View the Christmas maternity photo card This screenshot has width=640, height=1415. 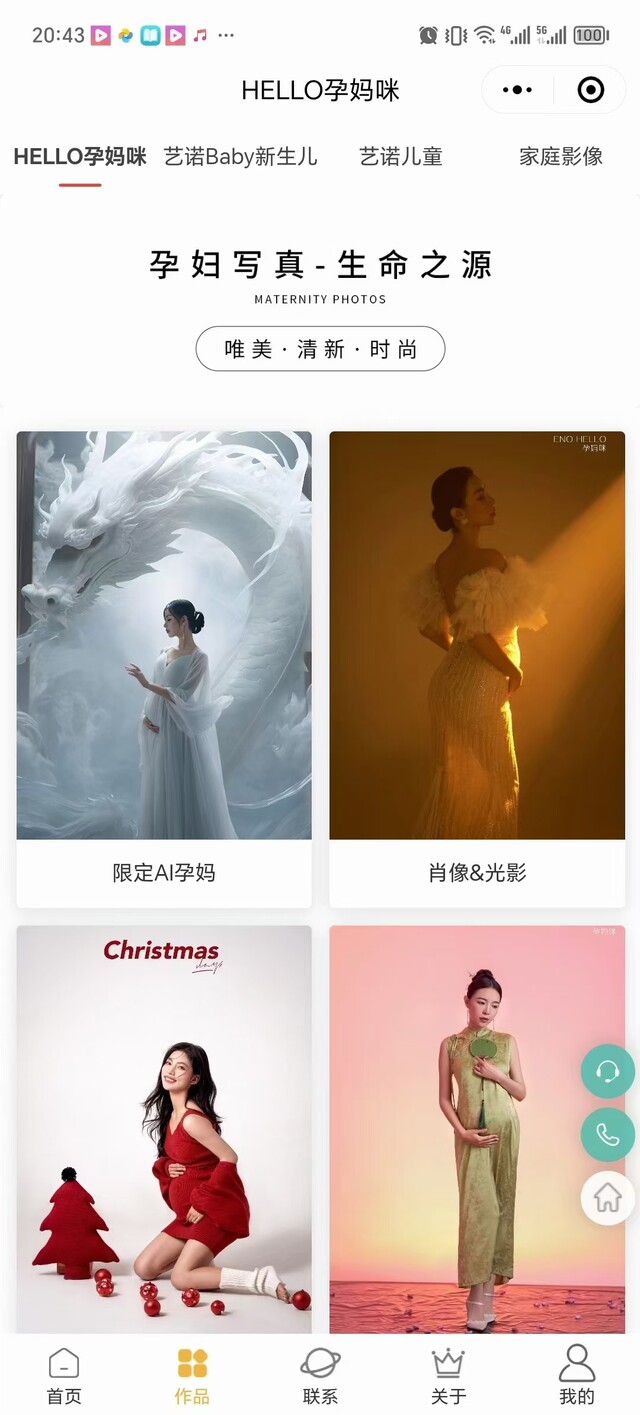164,1128
